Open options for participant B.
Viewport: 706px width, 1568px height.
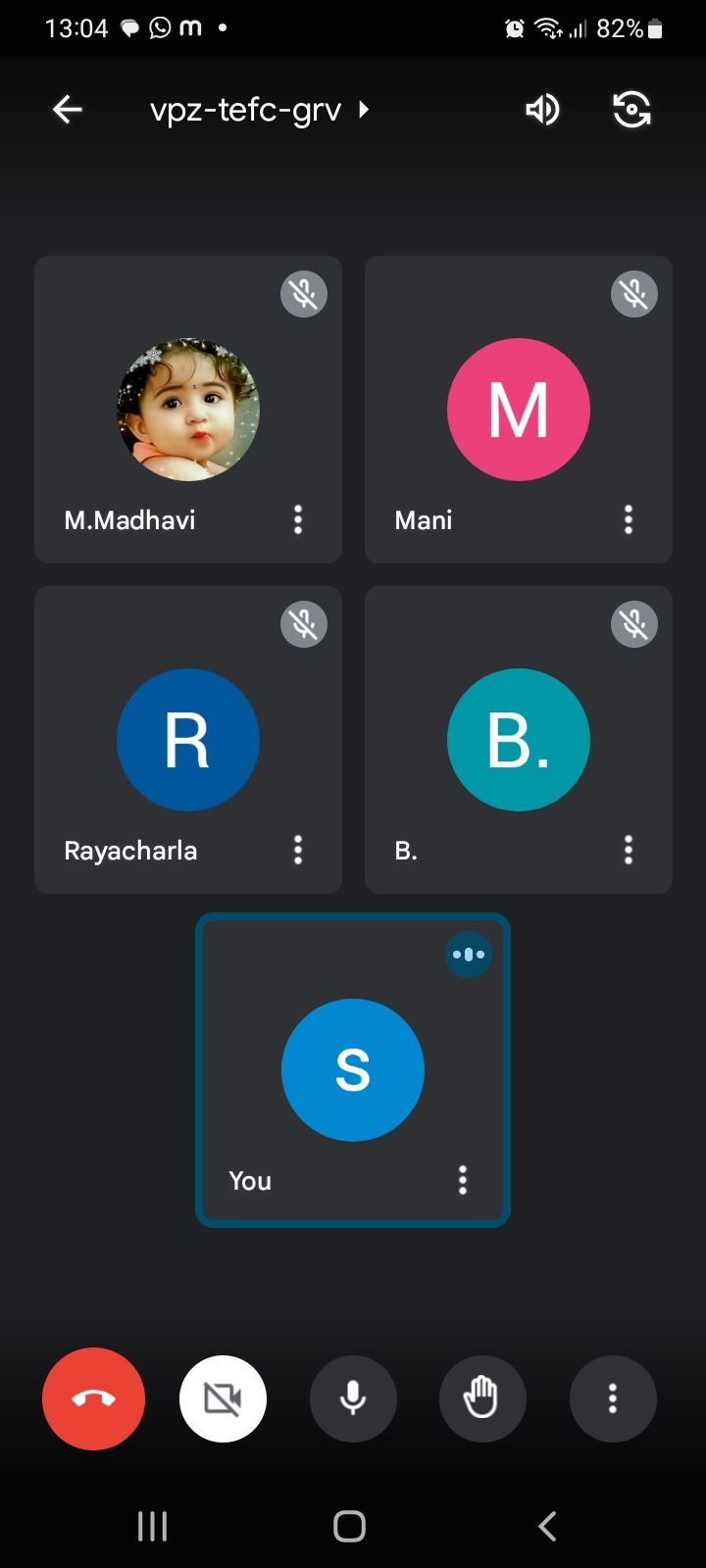(x=629, y=850)
